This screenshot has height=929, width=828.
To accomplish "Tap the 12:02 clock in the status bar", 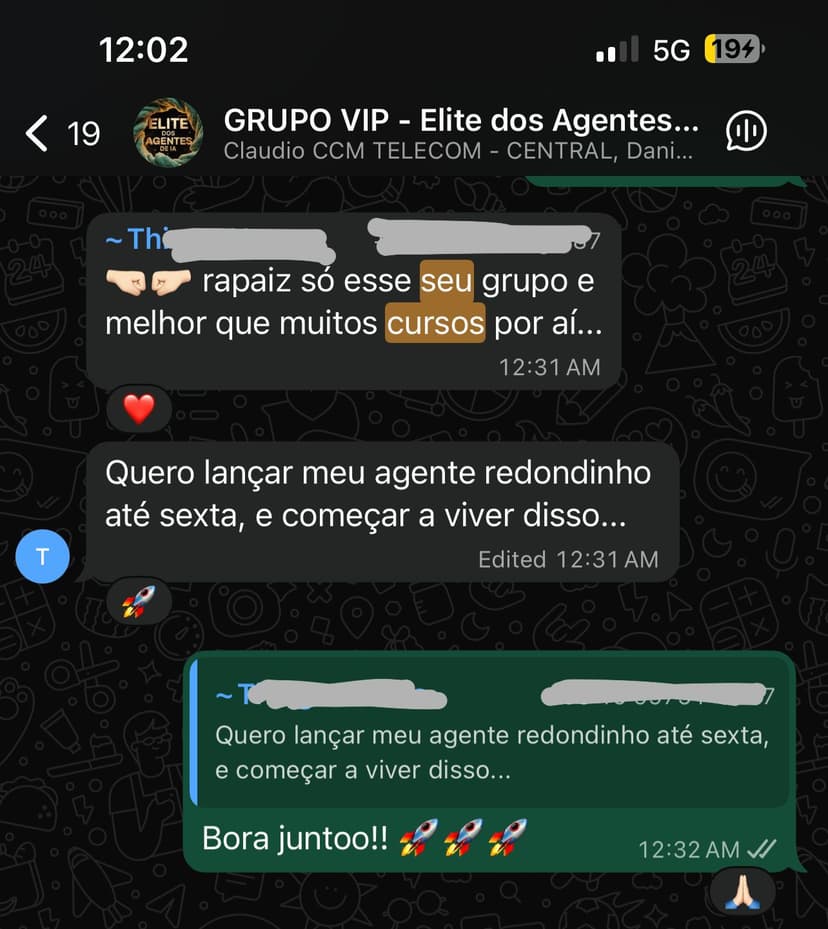I will pyautogui.click(x=135, y=47).
